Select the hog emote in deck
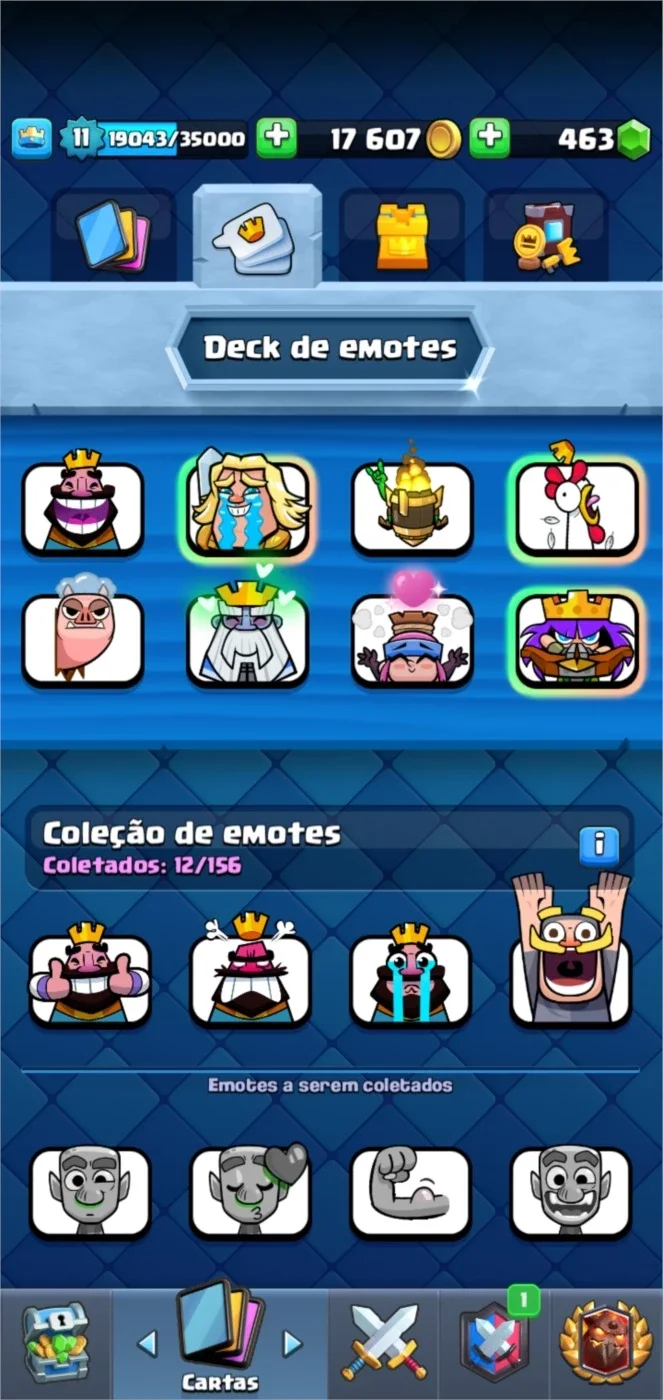Viewport: 663px width, 1400px height. click(x=83, y=639)
